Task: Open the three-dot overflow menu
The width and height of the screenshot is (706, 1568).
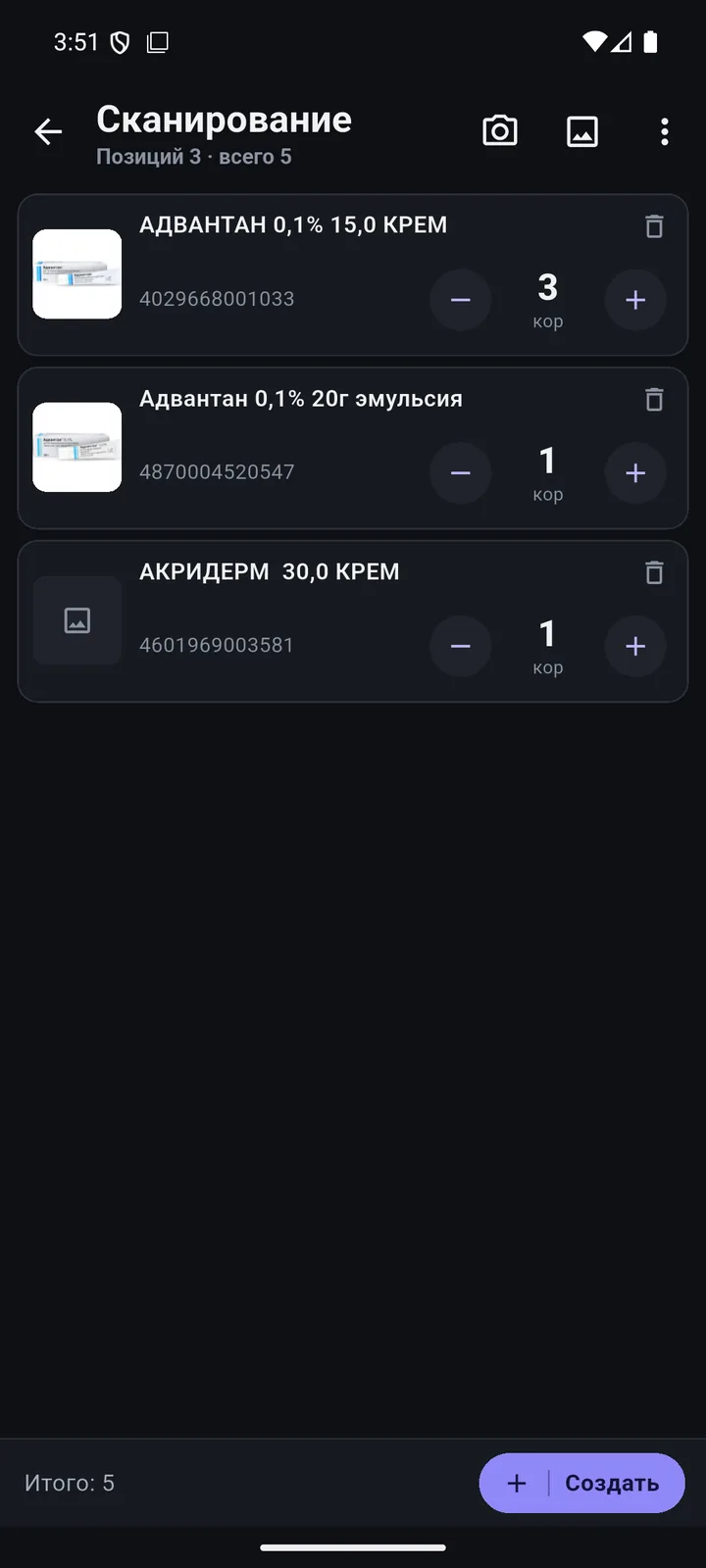Action: [x=665, y=131]
